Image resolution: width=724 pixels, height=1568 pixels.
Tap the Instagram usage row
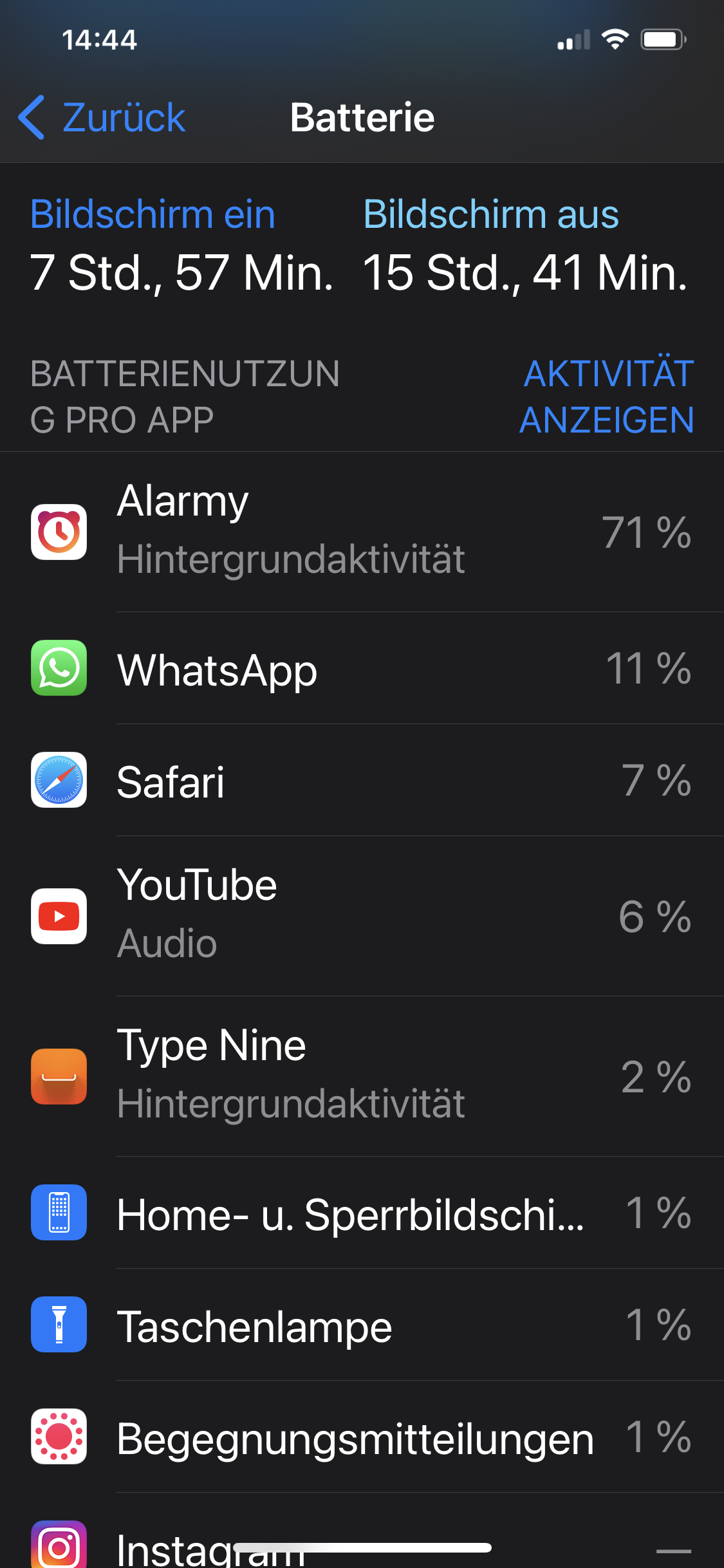(362, 1542)
